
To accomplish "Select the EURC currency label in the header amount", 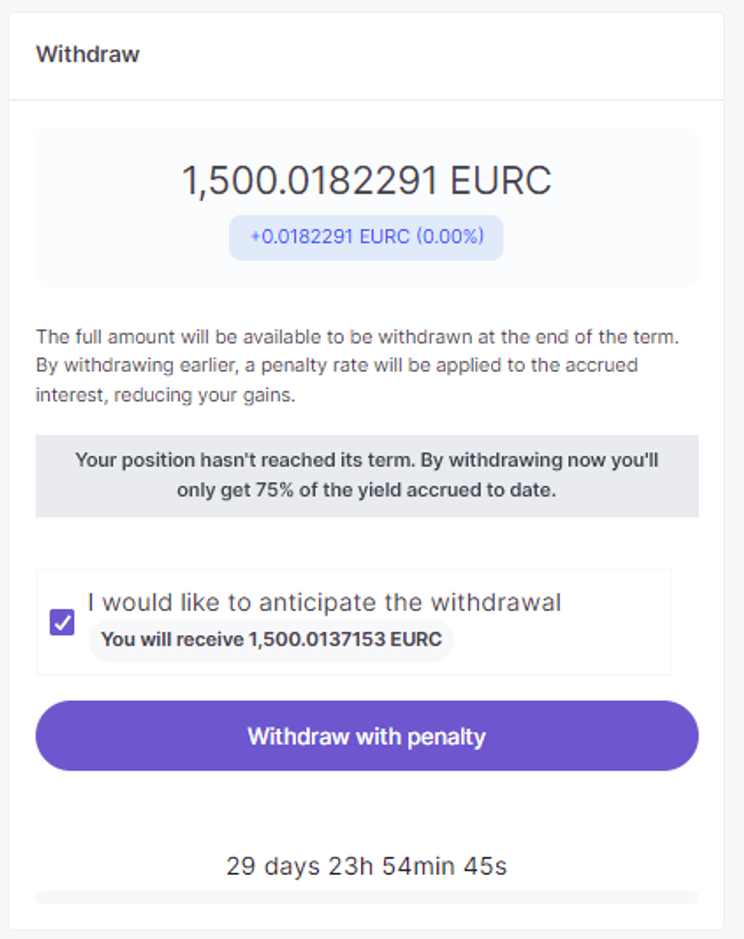I will [x=501, y=180].
